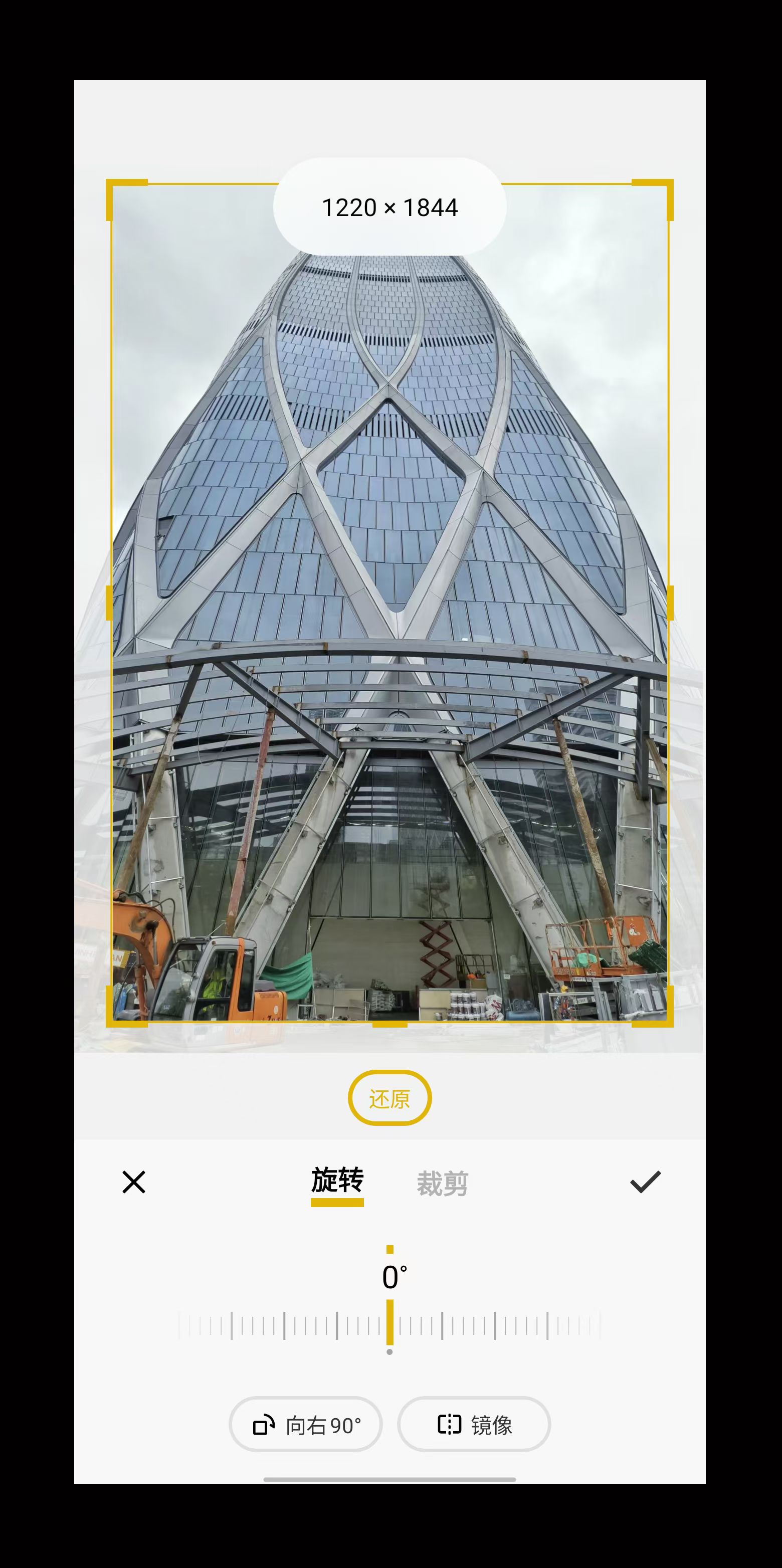This screenshot has height=1568, width=782.
Task: Flip the photo using 镜像
Action: coord(474,1425)
